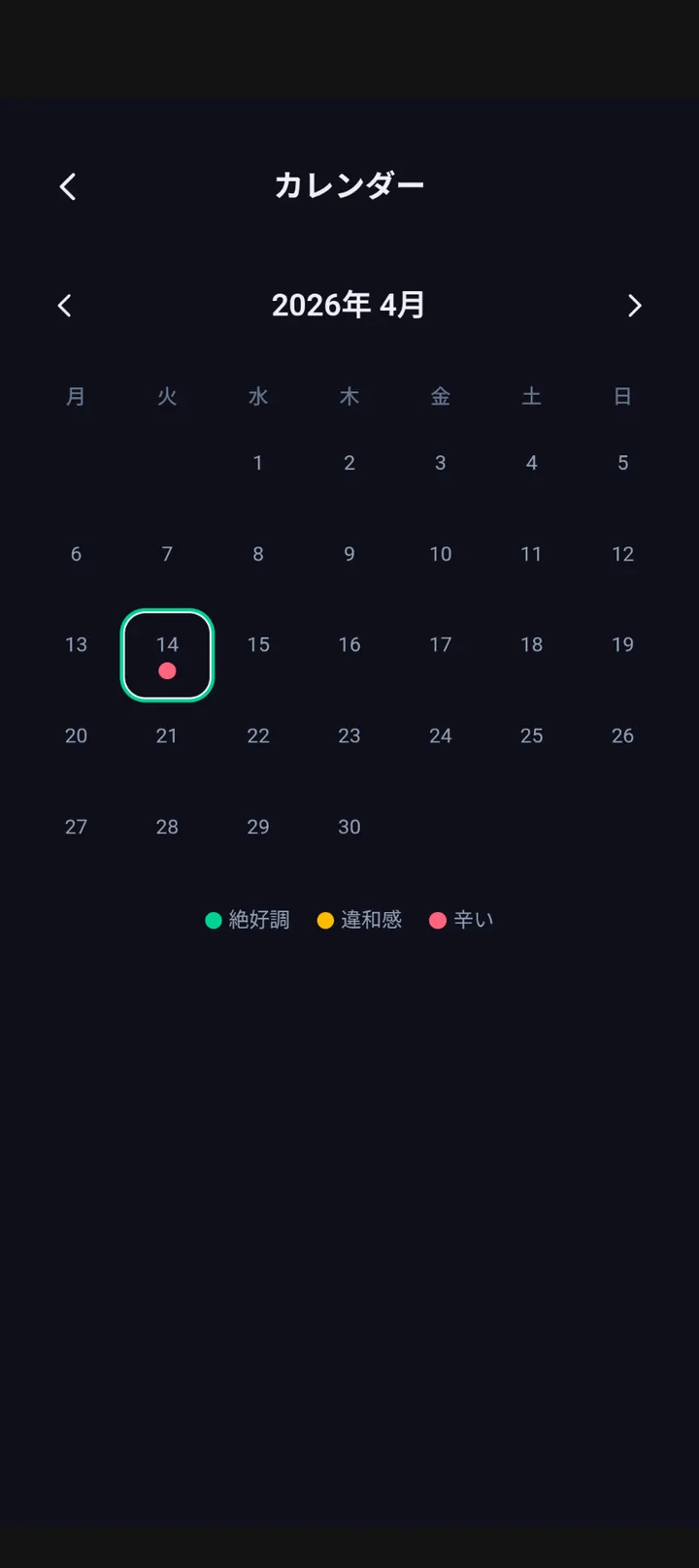
Task: Go back from the カレンダー screen
Action: [x=67, y=187]
